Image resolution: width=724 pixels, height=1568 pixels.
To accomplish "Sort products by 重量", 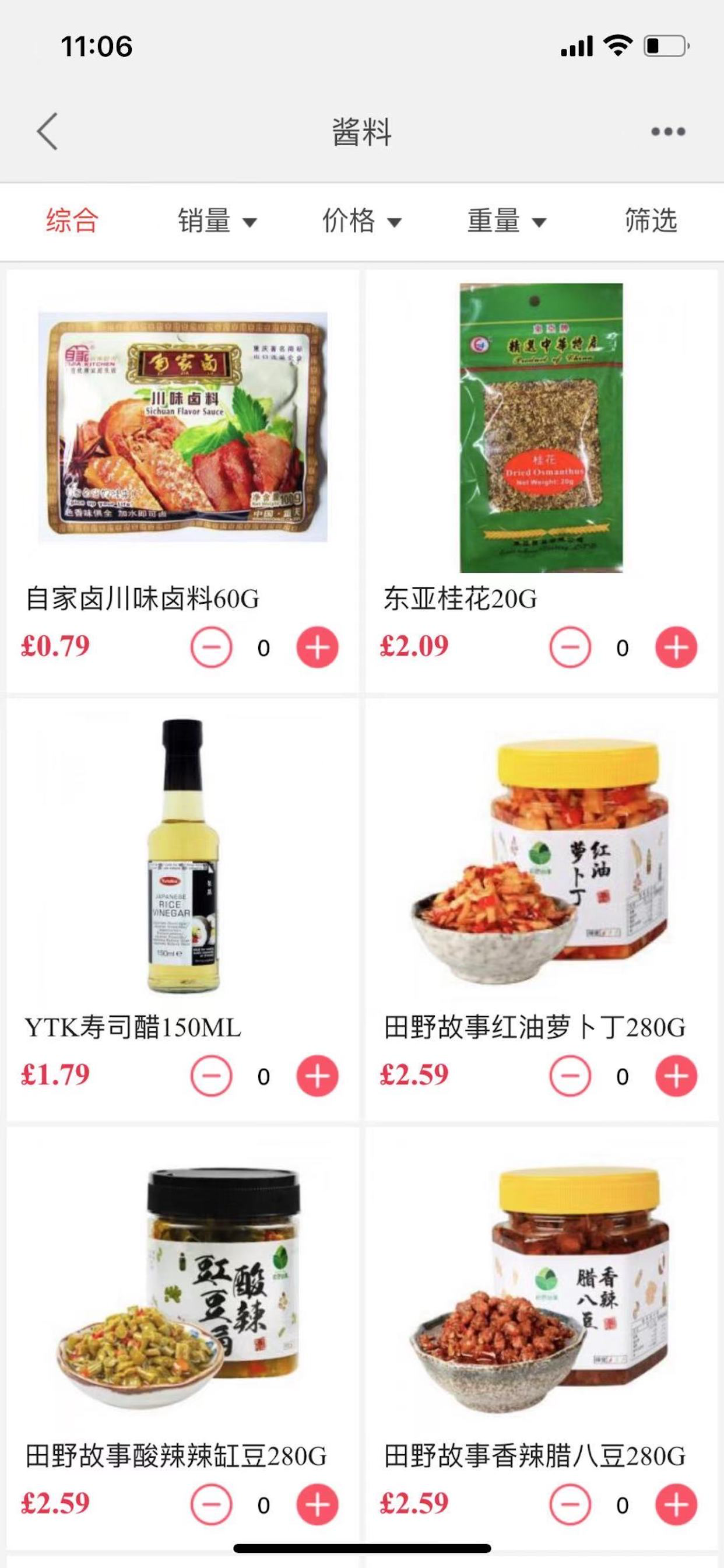I will pos(506,220).
